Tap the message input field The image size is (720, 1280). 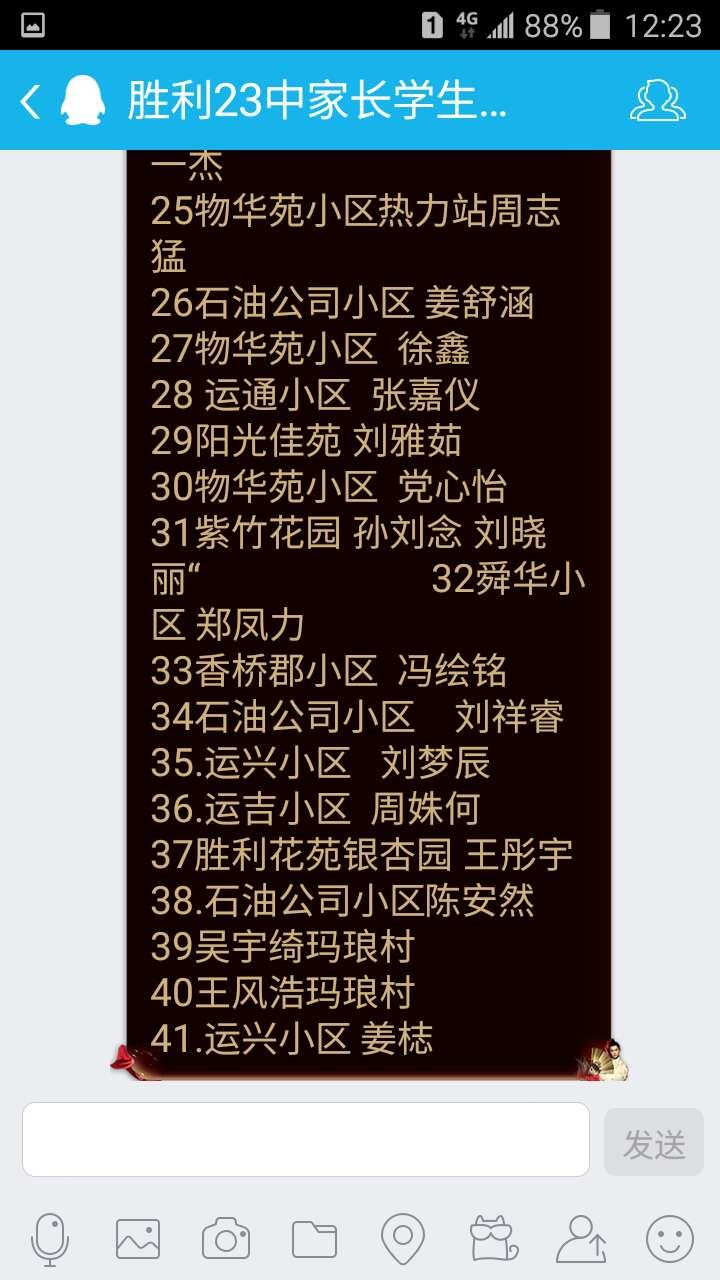click(306, 1139)
